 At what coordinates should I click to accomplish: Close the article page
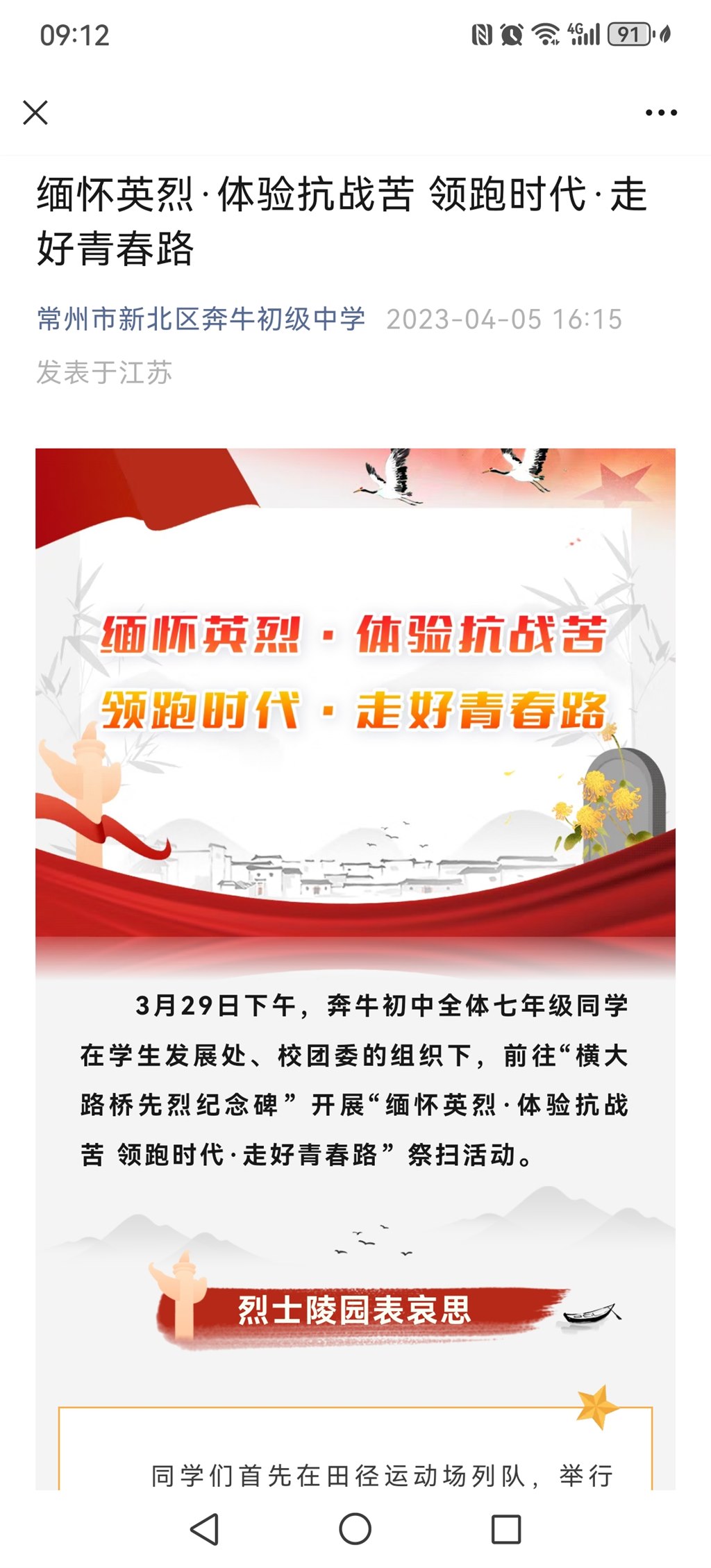[x=35, y=112]
